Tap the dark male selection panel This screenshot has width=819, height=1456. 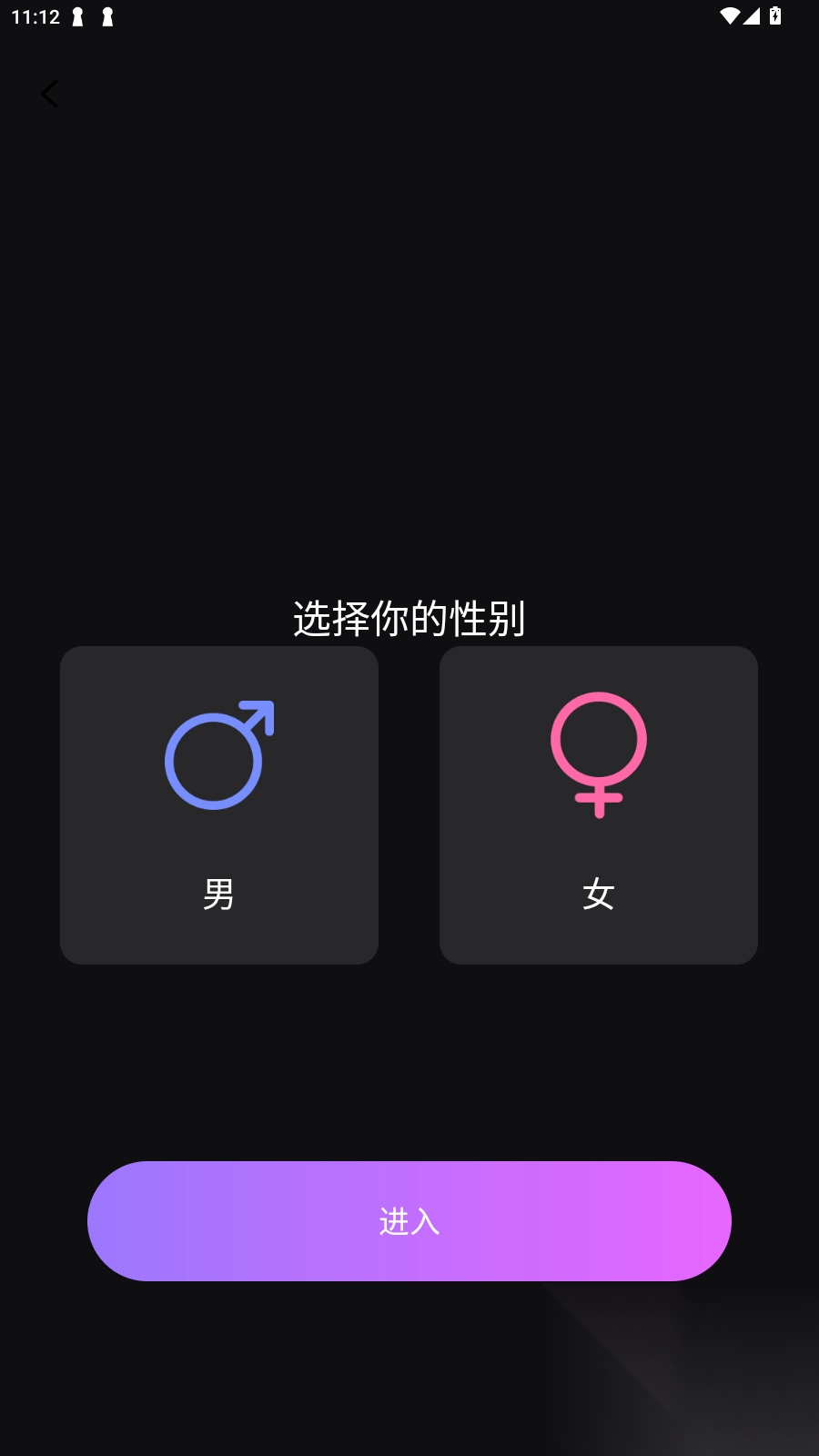tap(218, 805)
